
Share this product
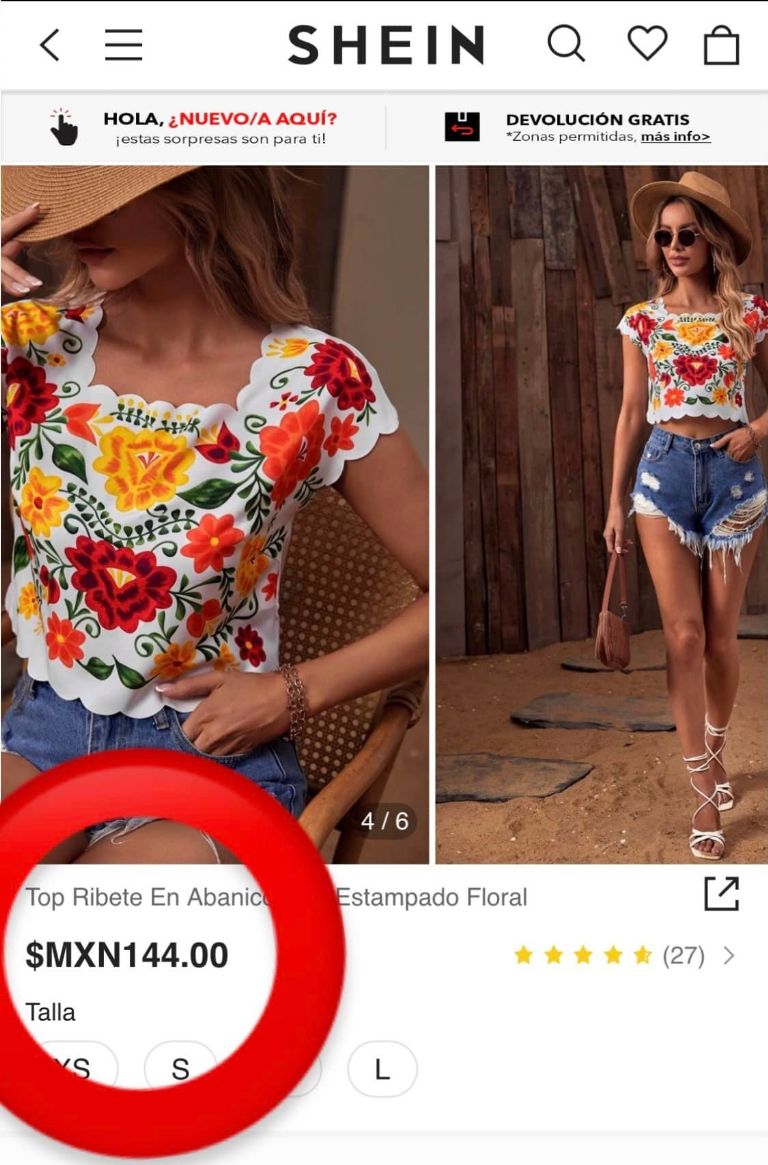[721, 893]
